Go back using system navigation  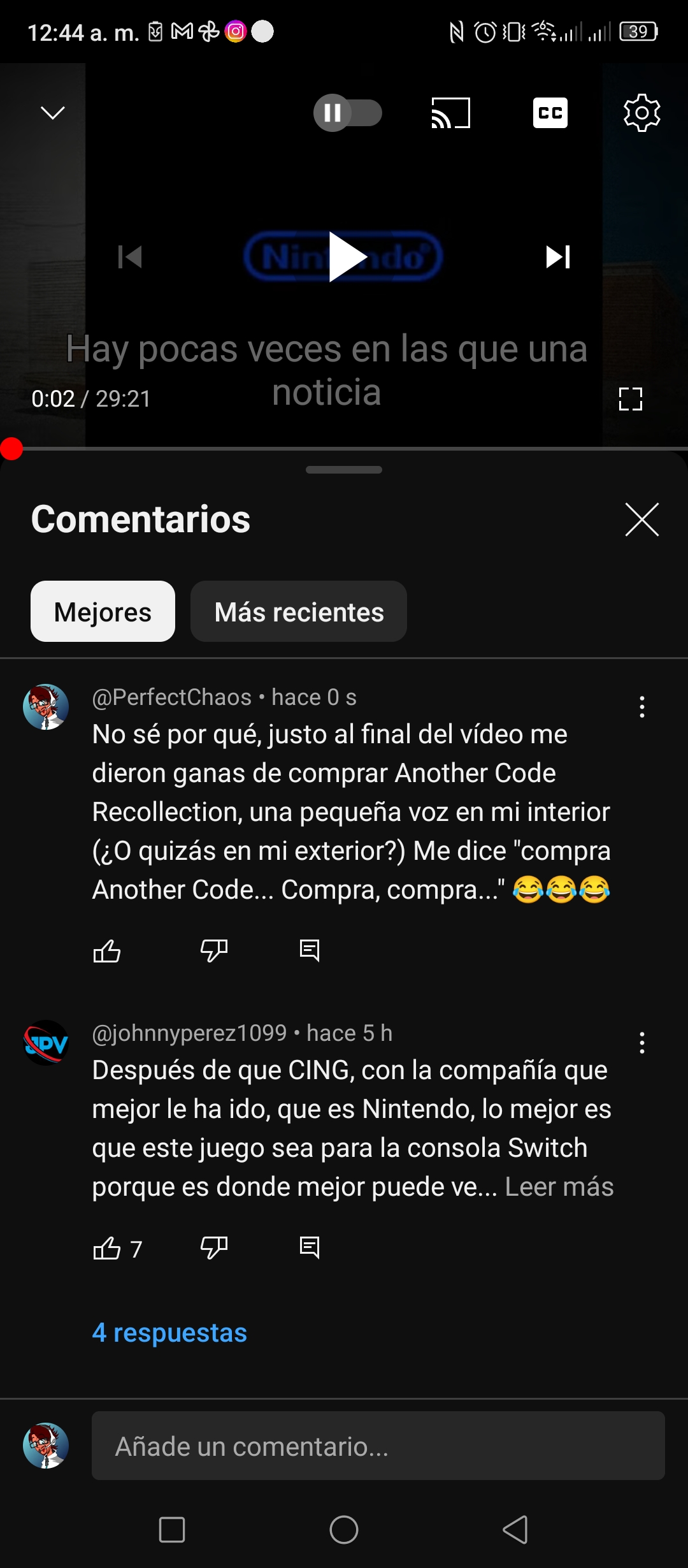click(515, 1529)
